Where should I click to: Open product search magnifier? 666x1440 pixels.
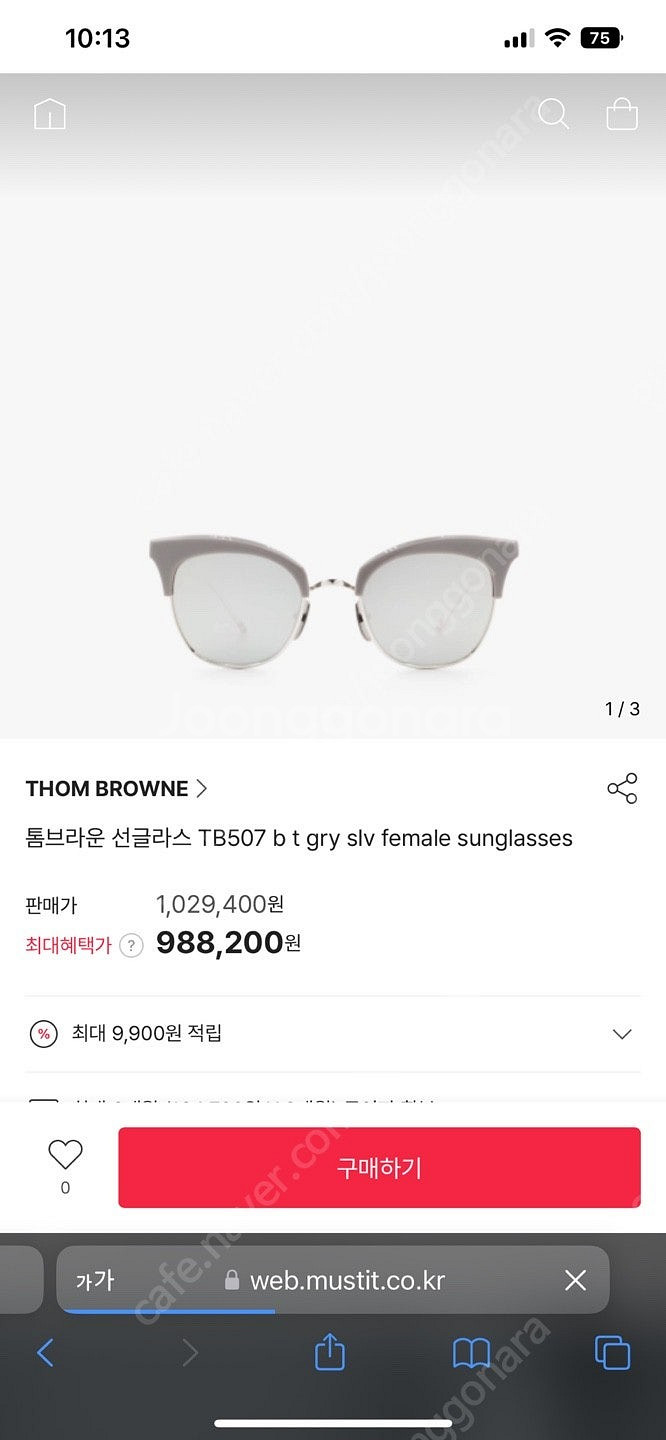pos(553,114)
